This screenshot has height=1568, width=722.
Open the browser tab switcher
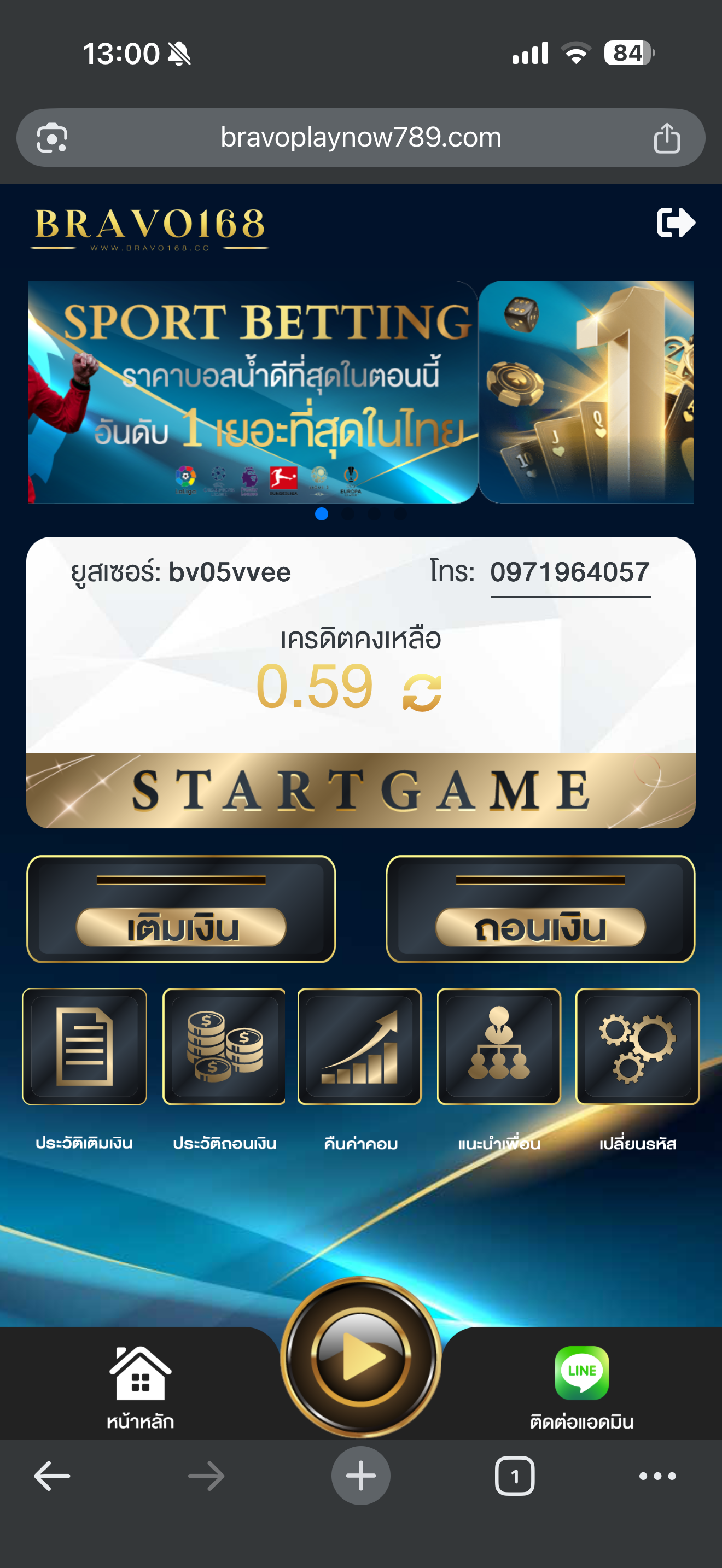[x=514, y=1476]
